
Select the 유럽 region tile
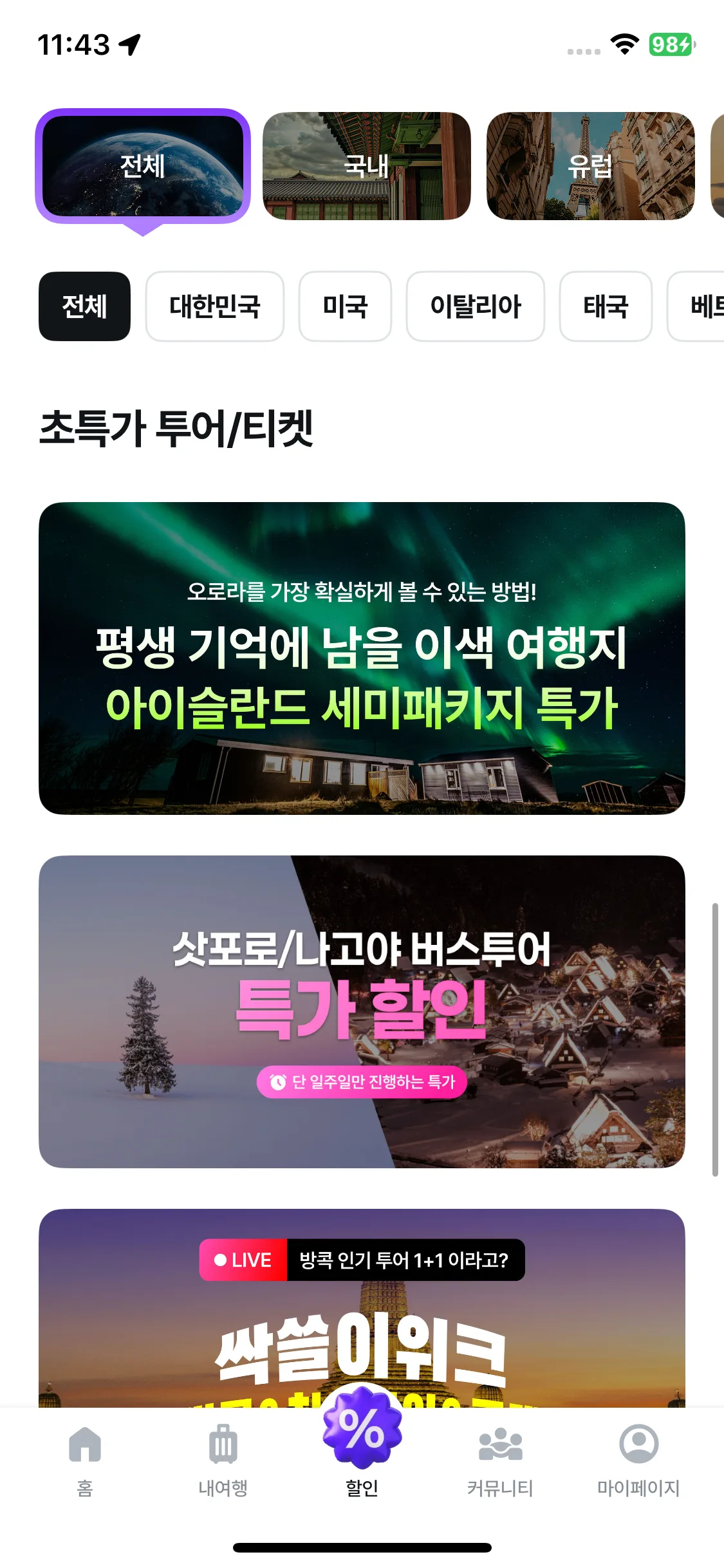(x=590, y=166)
